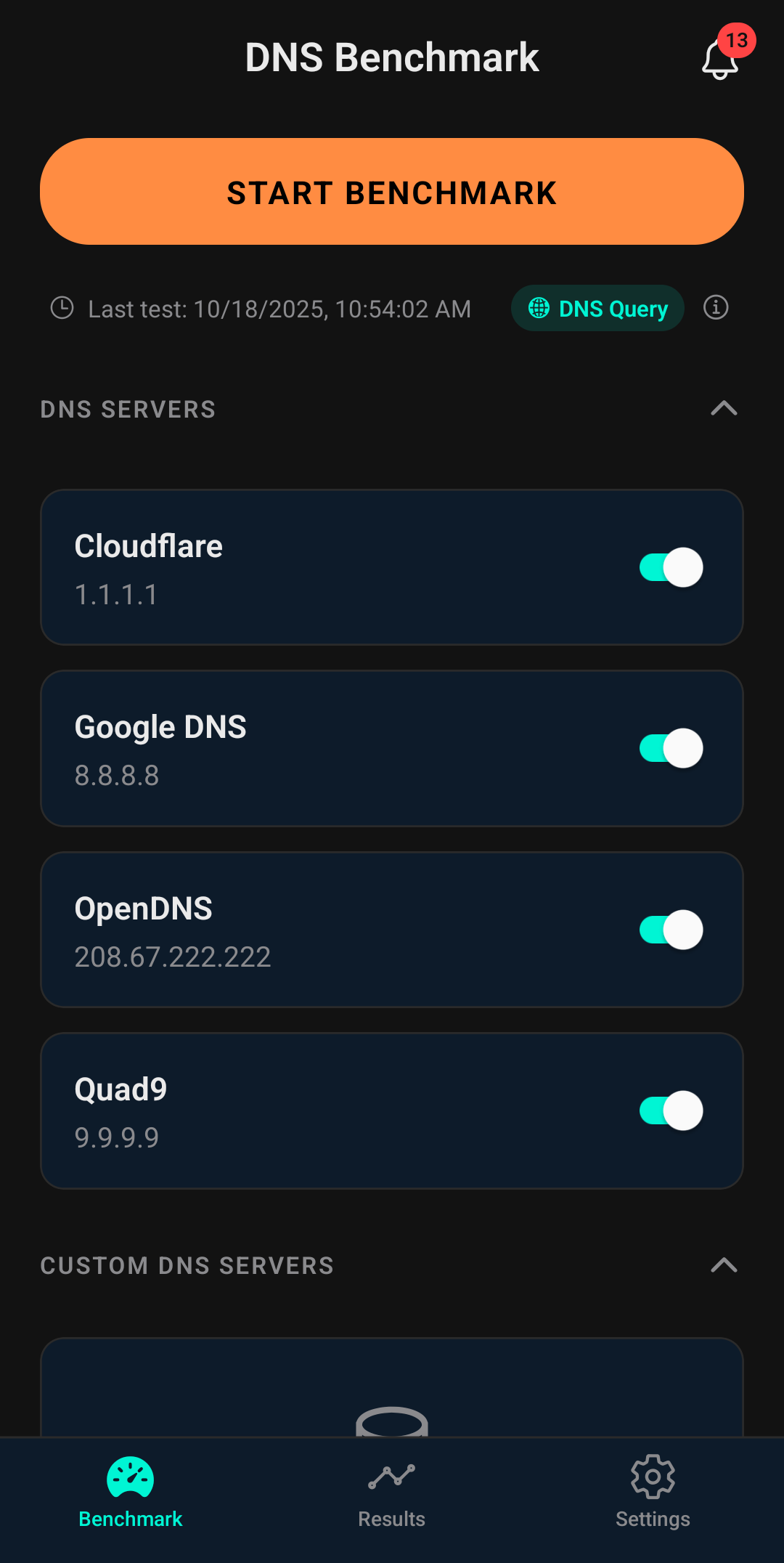Switch to the Results tab

(391, 1496)
